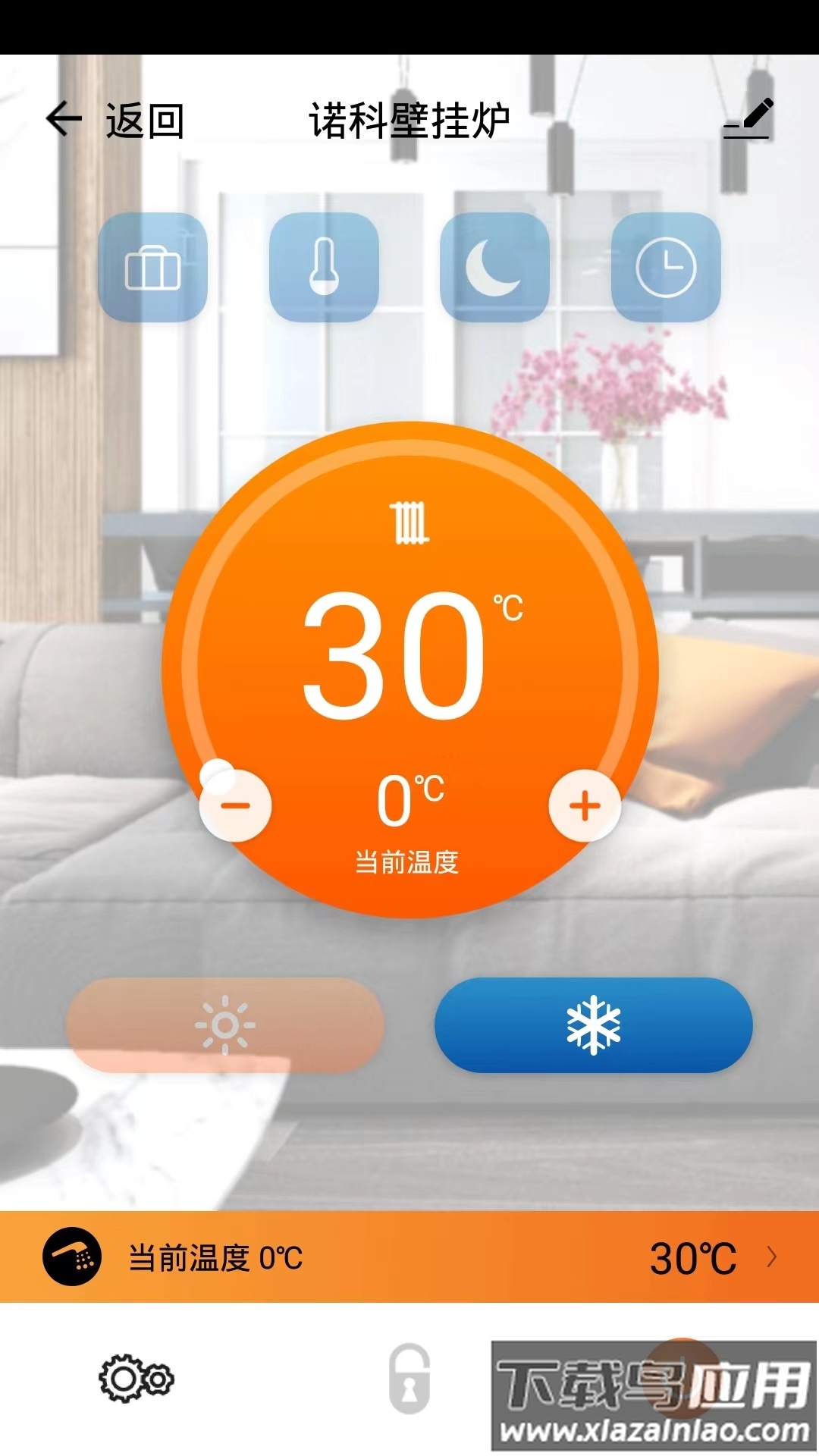Open the gear settings

tap(136, 1379)
